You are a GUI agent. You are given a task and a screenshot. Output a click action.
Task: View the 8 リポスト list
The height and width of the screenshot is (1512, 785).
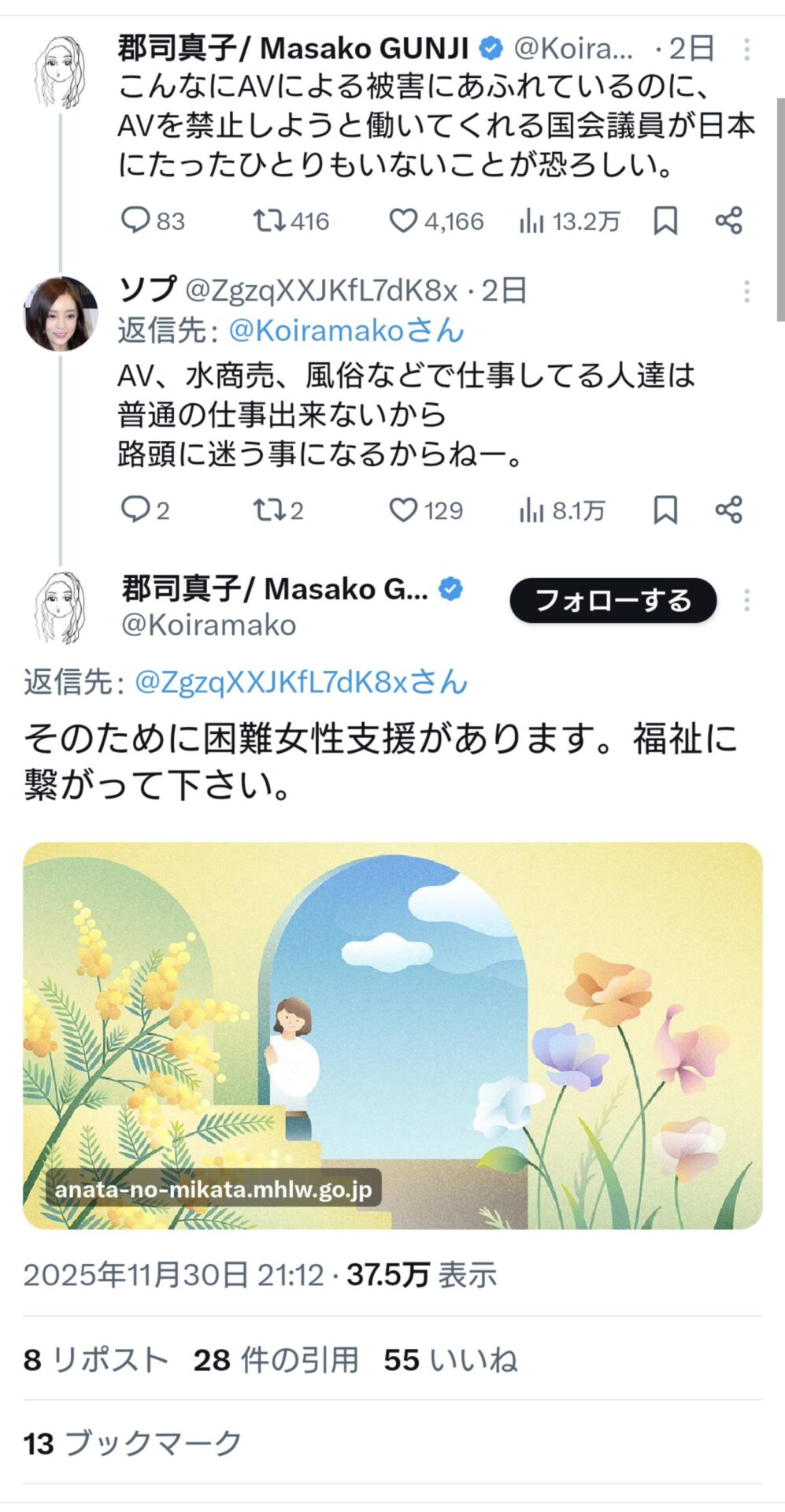(96, 1360)
